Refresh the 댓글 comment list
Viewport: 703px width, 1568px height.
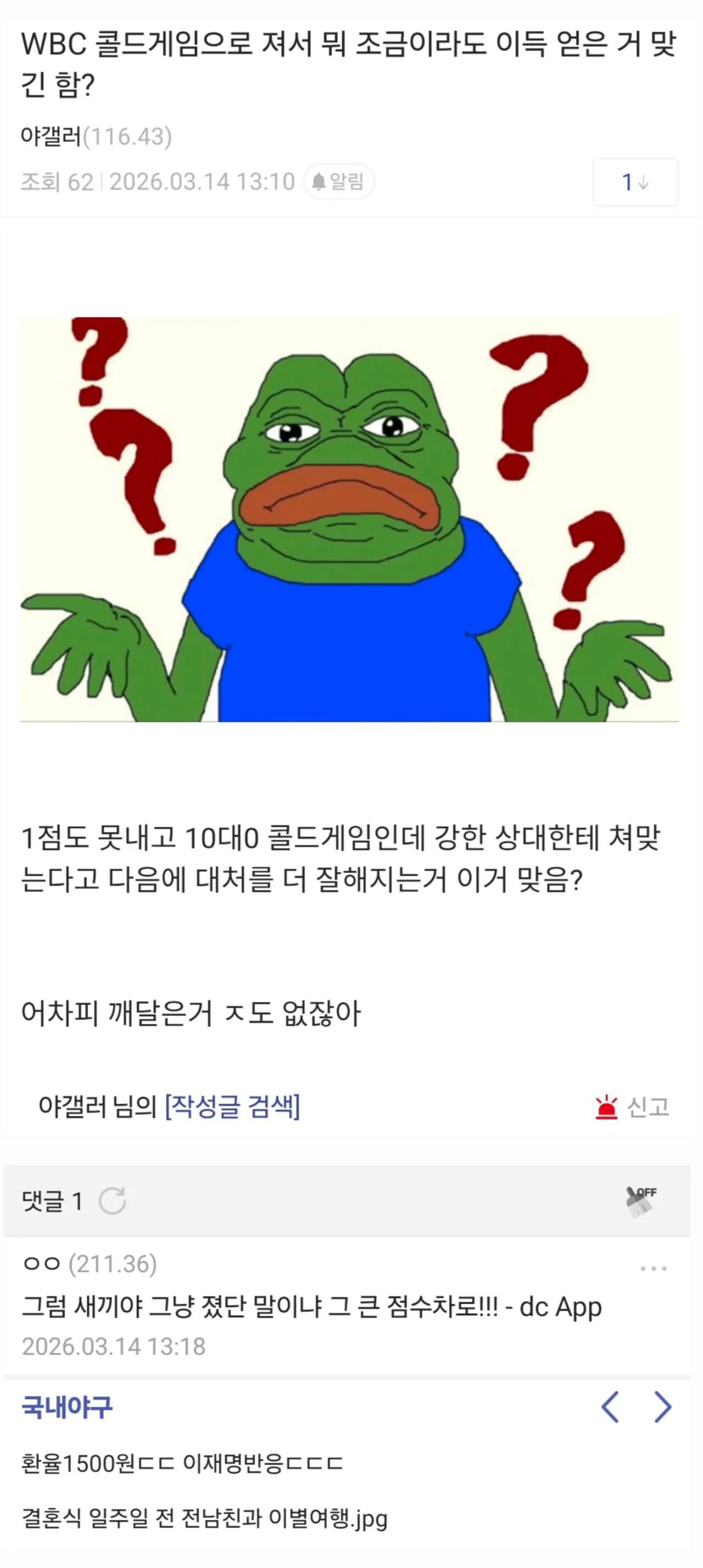point(113,1201)
